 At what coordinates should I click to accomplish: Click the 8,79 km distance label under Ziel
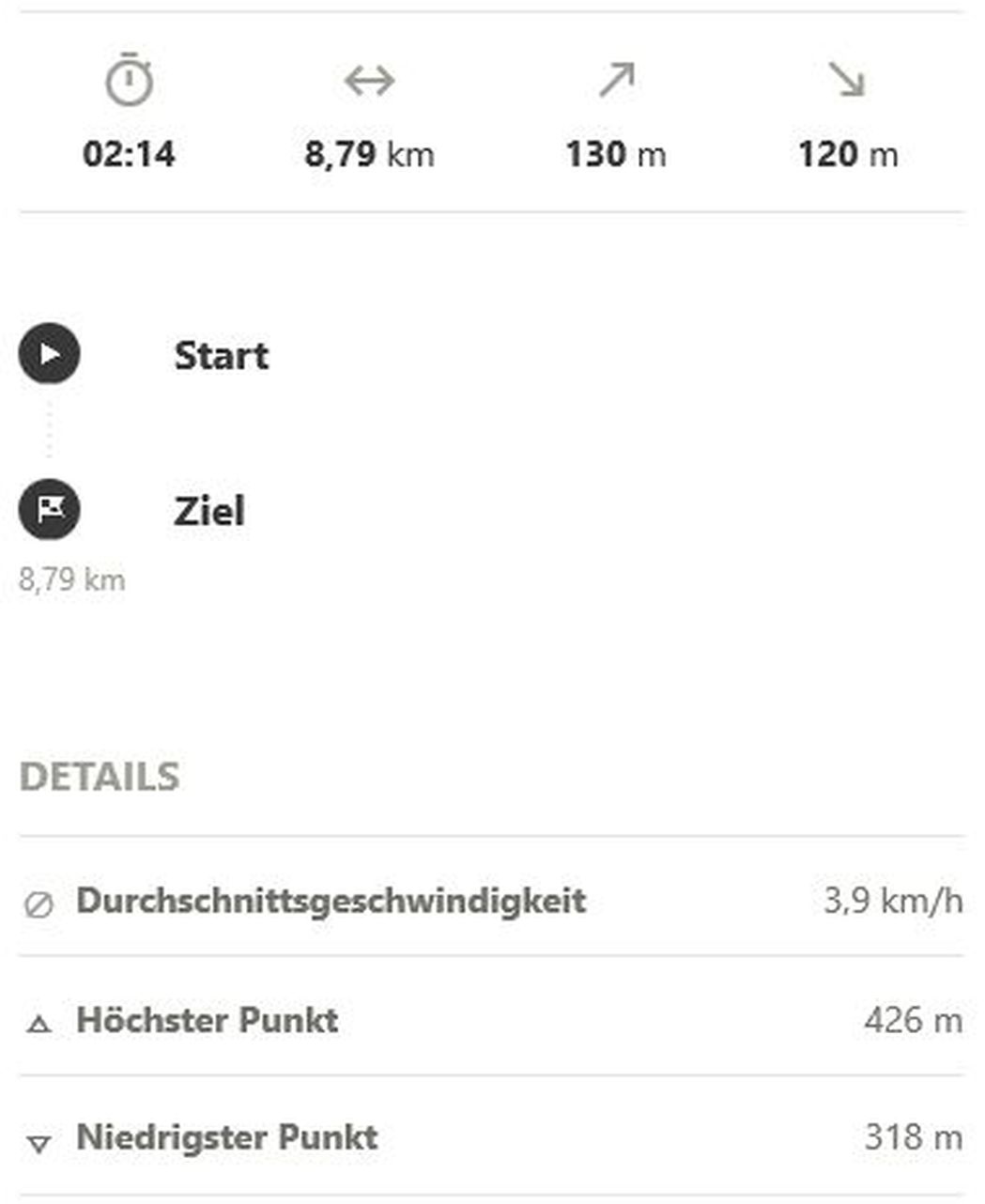pyautogui.click(x=72, y=579)
